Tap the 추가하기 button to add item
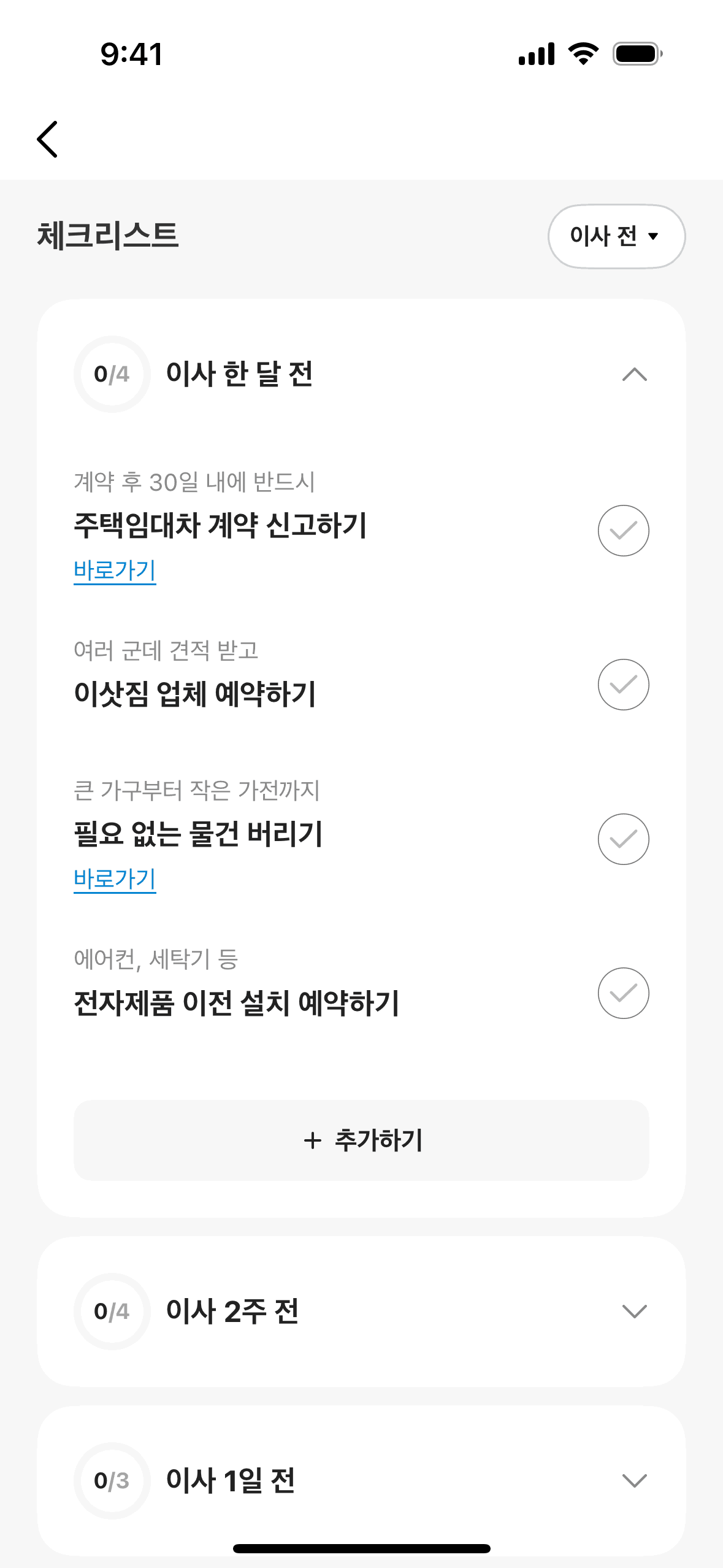 pyautogui.click(x=361, y=1140)
